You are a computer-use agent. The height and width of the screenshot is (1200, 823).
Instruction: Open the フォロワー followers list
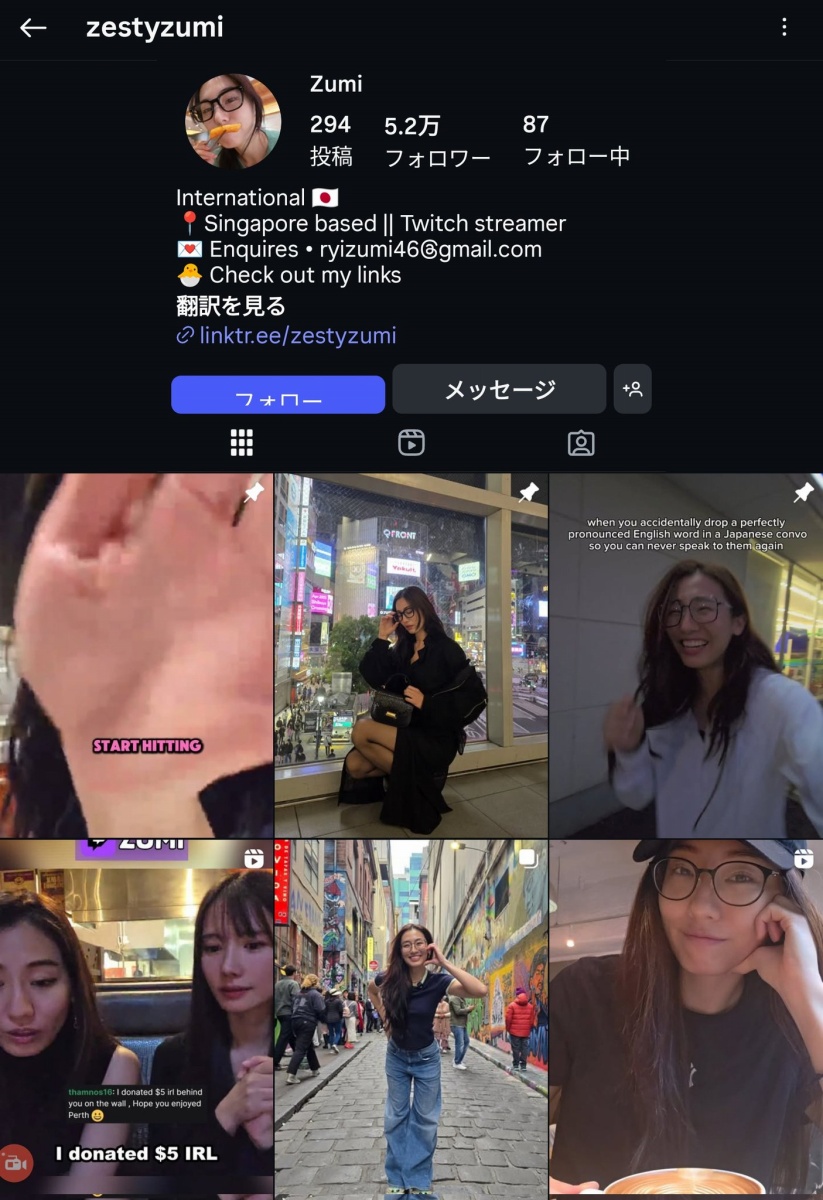[436, 140]
